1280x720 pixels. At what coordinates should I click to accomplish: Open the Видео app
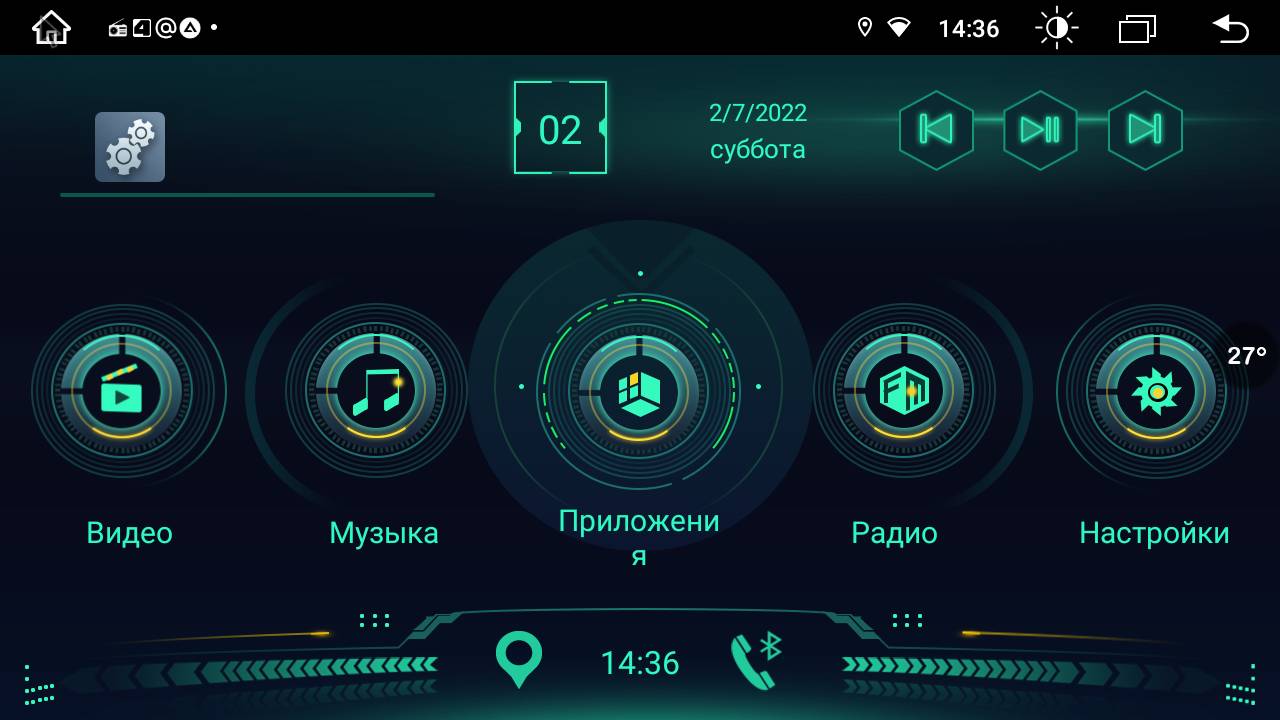pyautogui.click(x=122, y=387)
